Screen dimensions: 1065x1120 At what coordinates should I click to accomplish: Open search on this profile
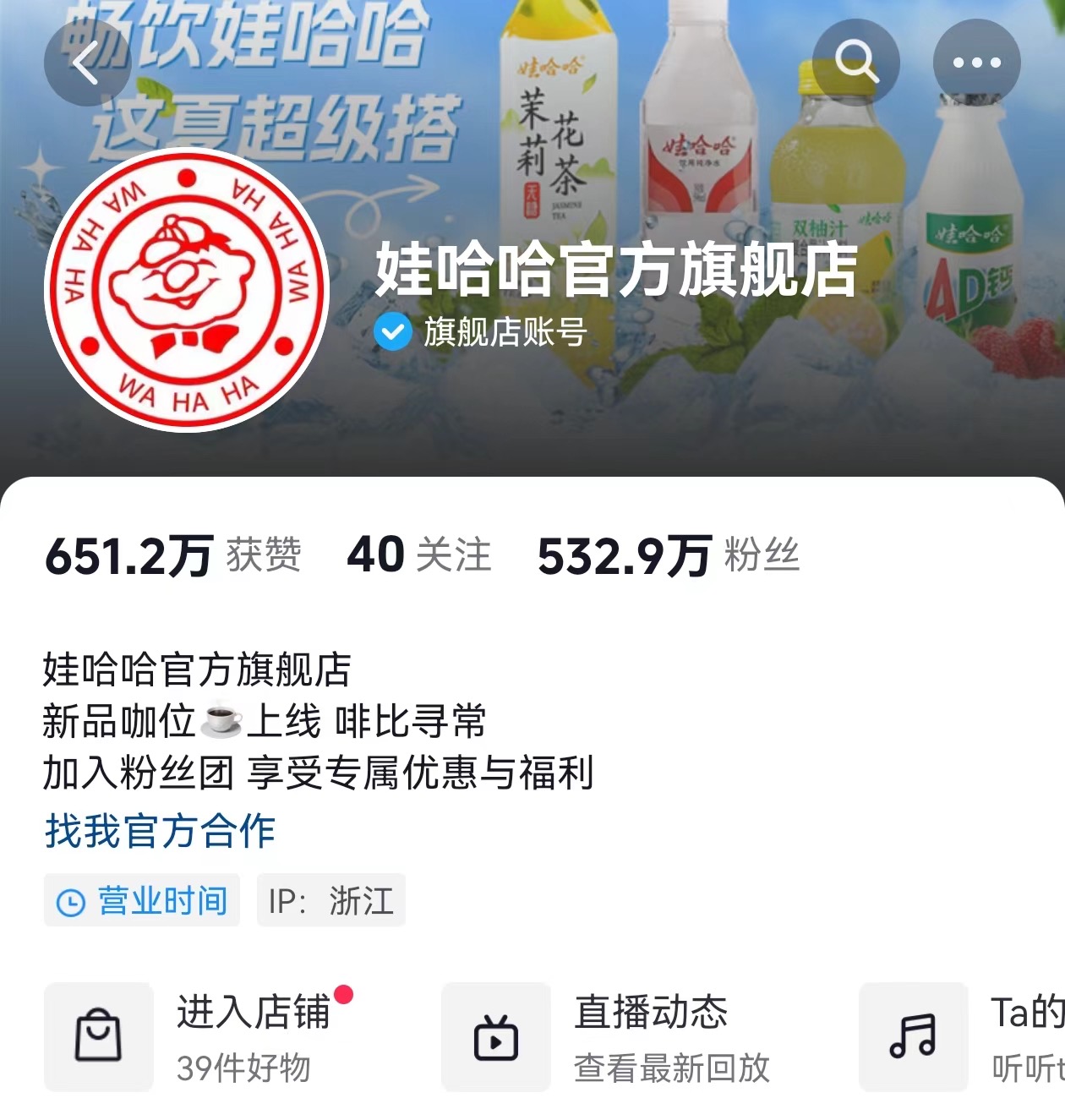pos(856,63)
